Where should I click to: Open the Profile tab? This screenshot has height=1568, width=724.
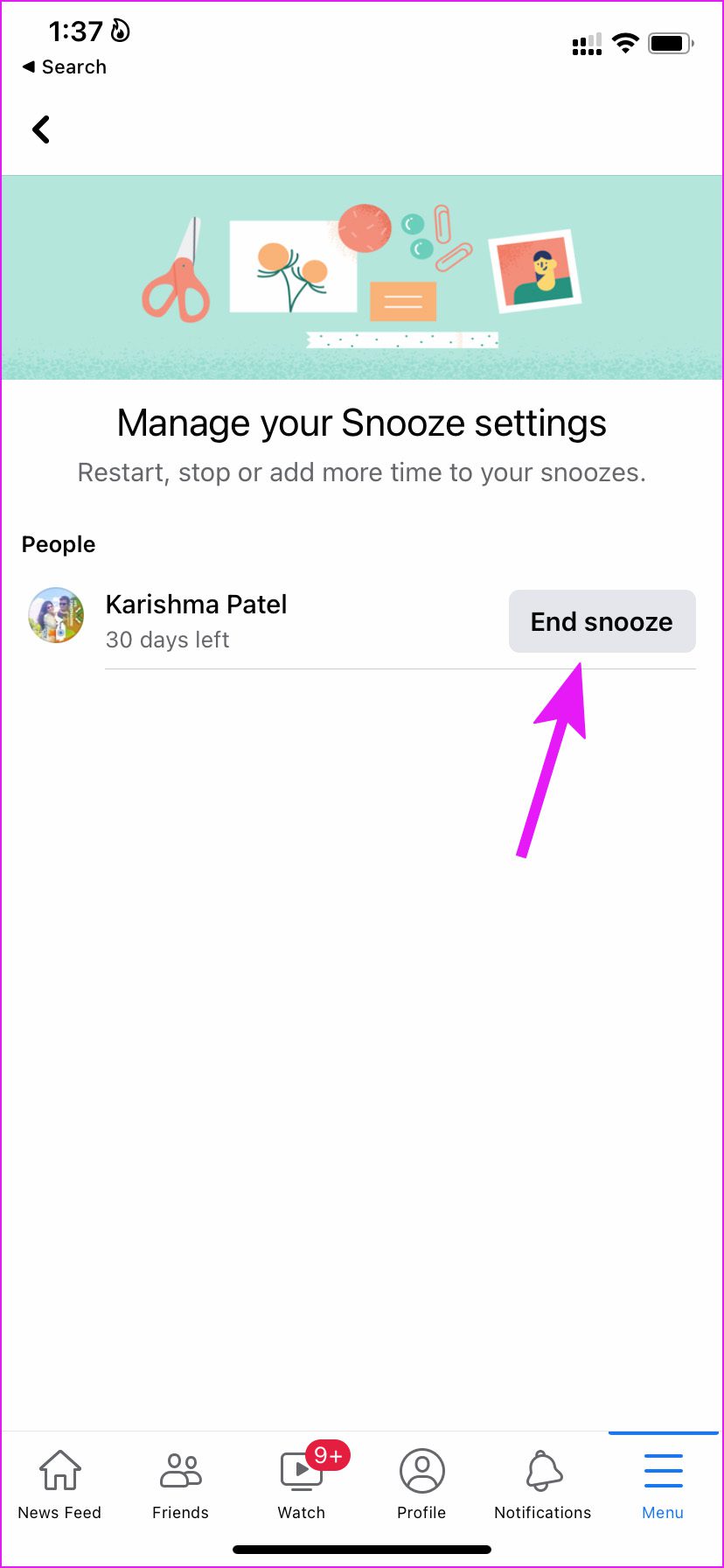(x=421, y=1486)
